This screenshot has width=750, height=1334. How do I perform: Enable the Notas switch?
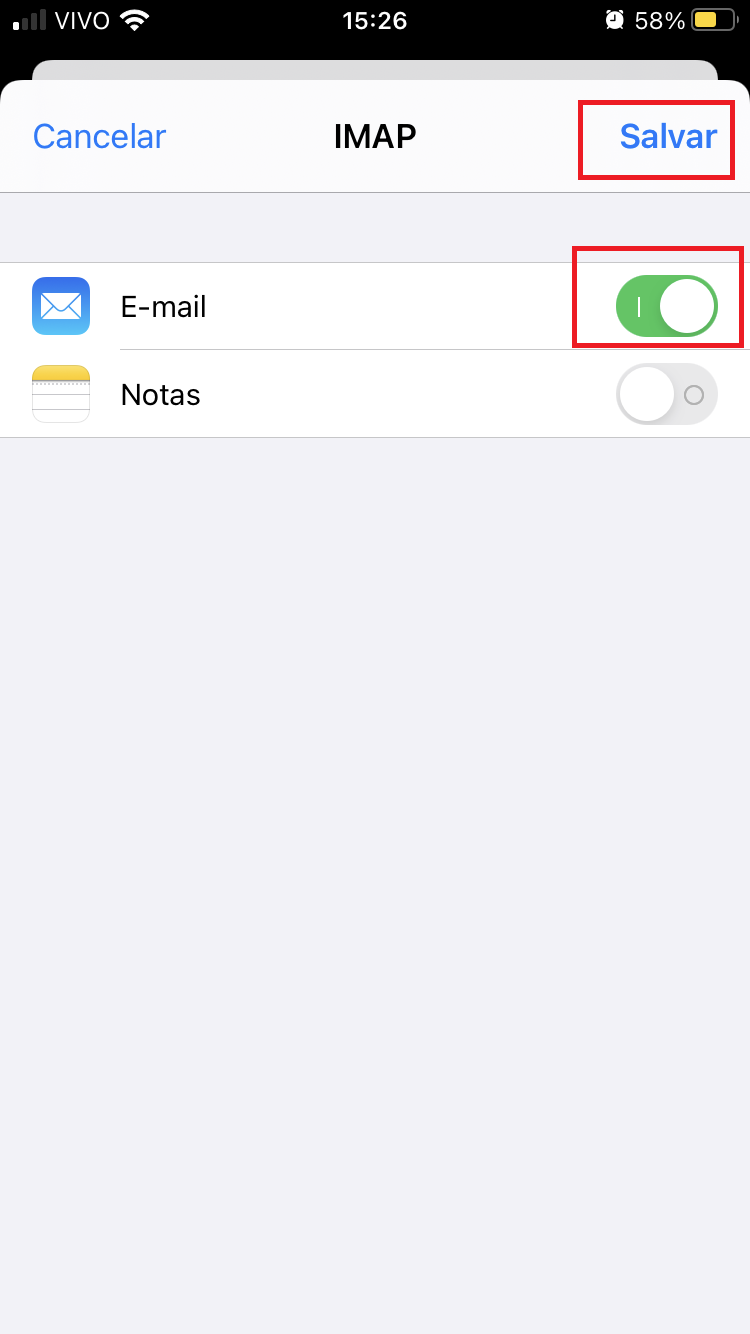click(666, 395)
